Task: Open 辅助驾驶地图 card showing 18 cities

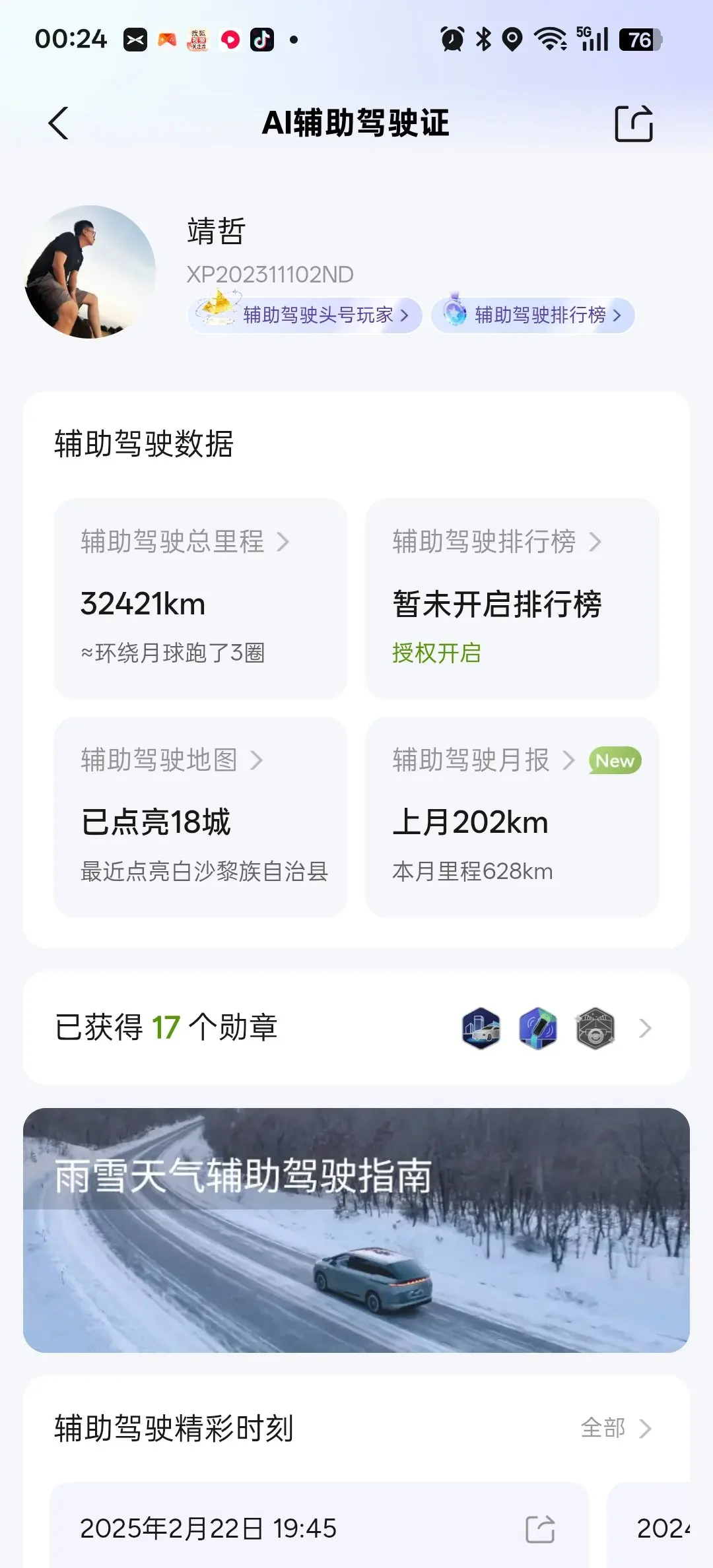Action: (200, 816)
